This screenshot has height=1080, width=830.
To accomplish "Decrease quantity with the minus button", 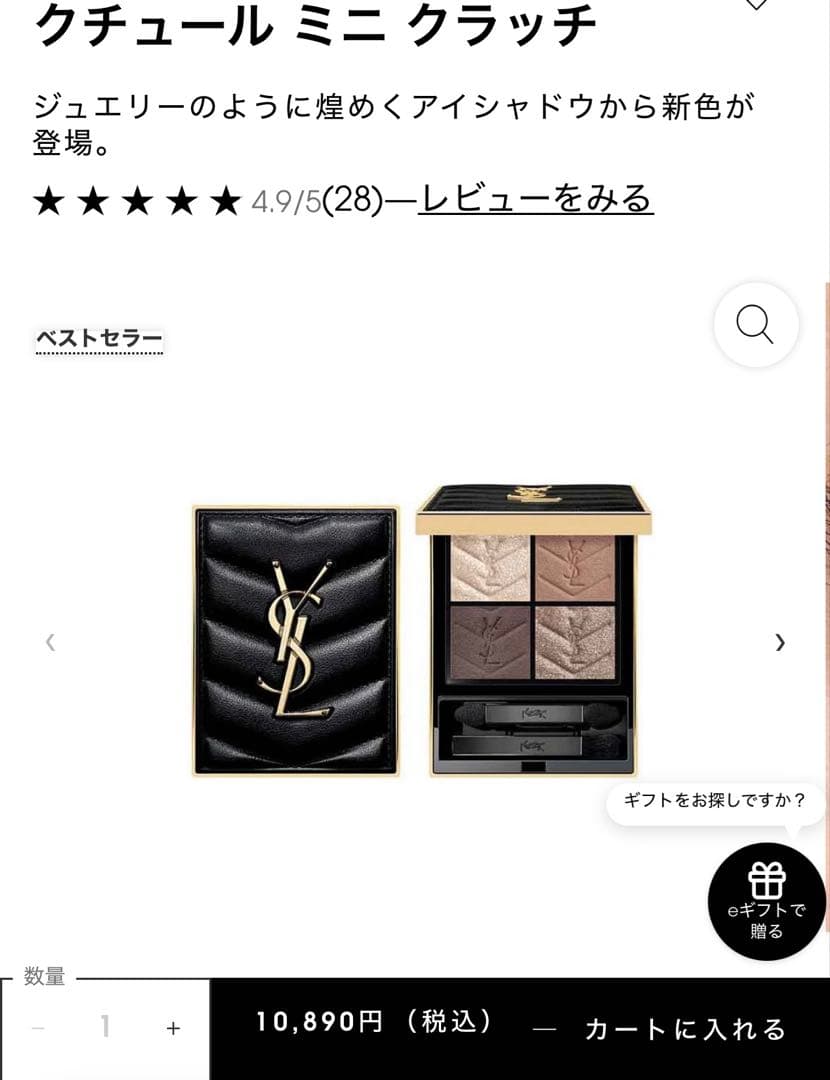I will coord(38,1028).
